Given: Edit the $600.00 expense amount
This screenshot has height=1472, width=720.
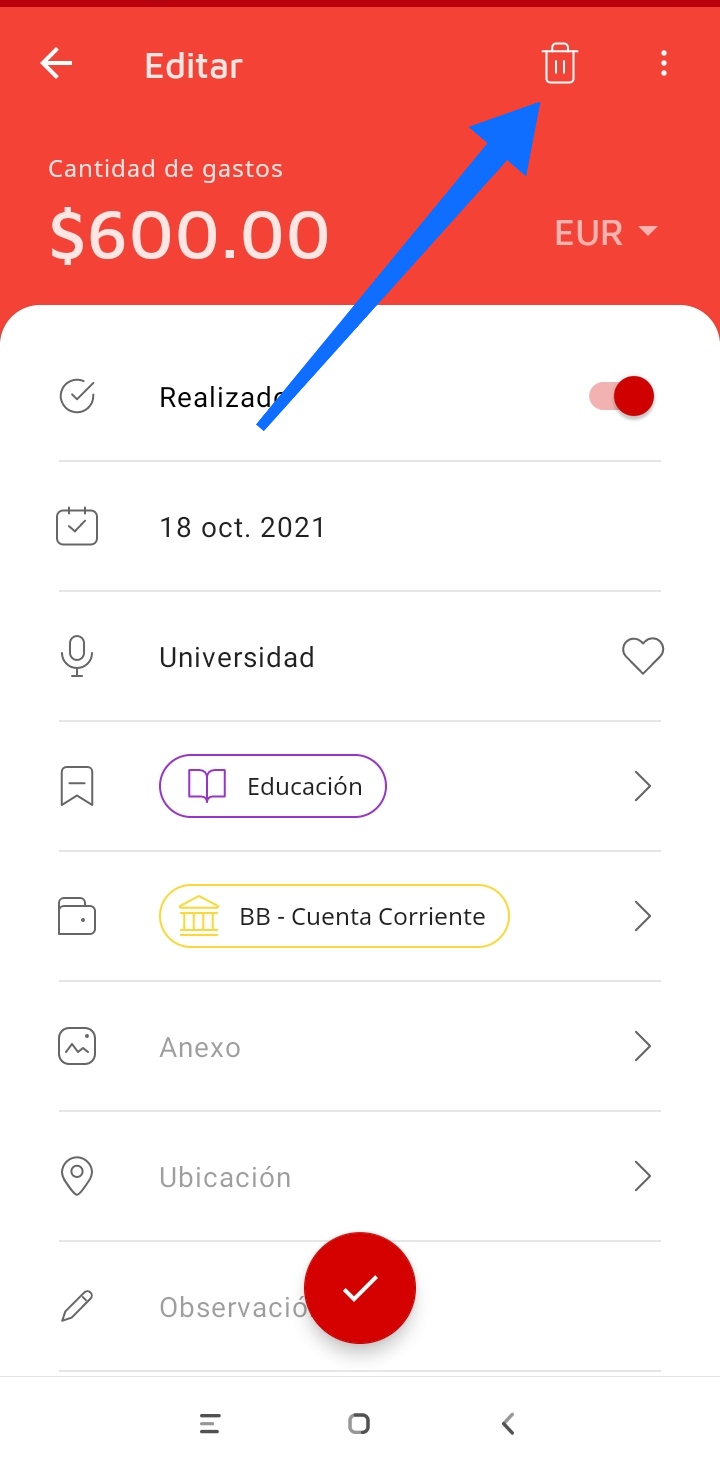Looking at the screenshot, I should [x=190, y=235].
